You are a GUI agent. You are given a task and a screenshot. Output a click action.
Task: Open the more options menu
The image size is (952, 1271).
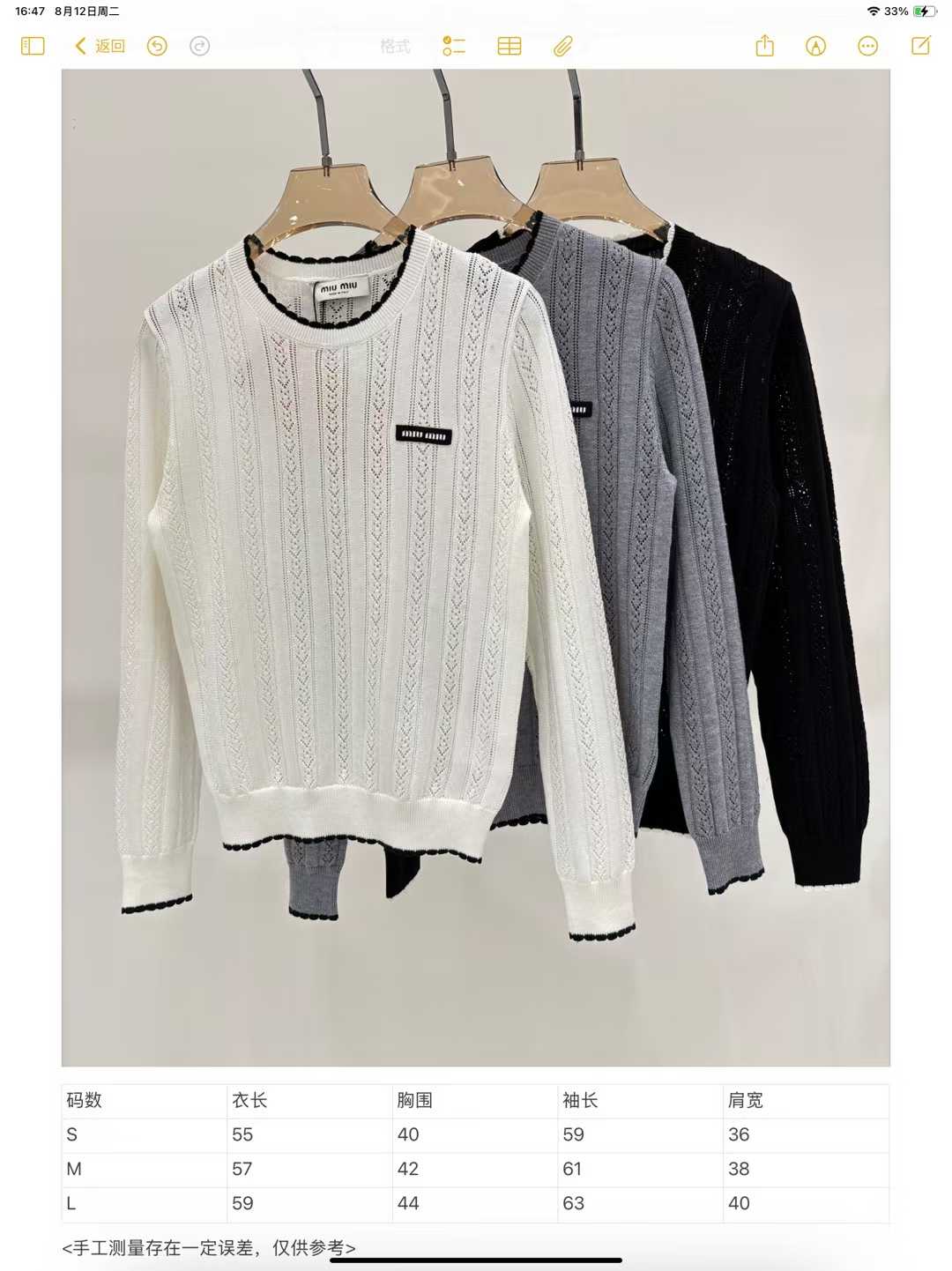(868, 46)
